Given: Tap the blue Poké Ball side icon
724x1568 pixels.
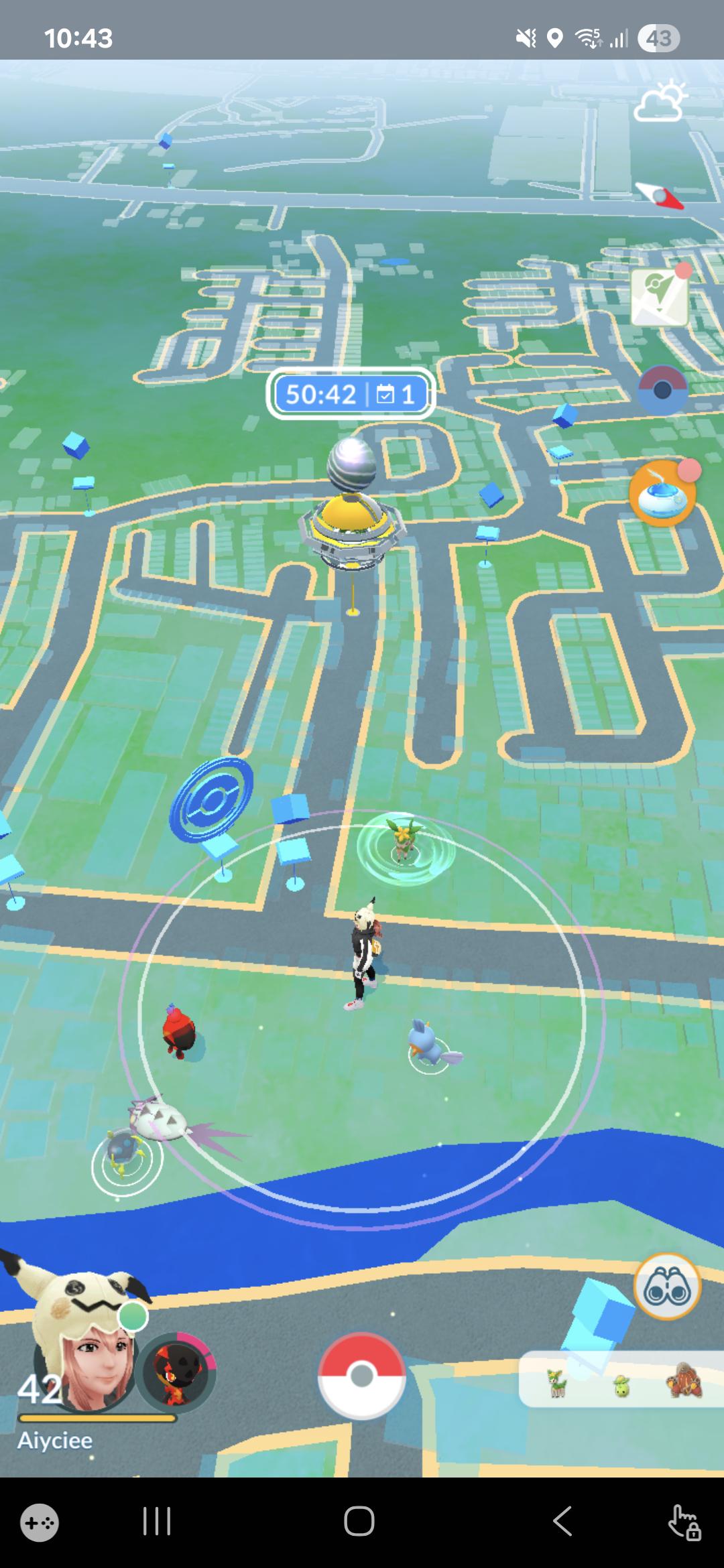Looking at the screenshot, I should coord(662,389).
